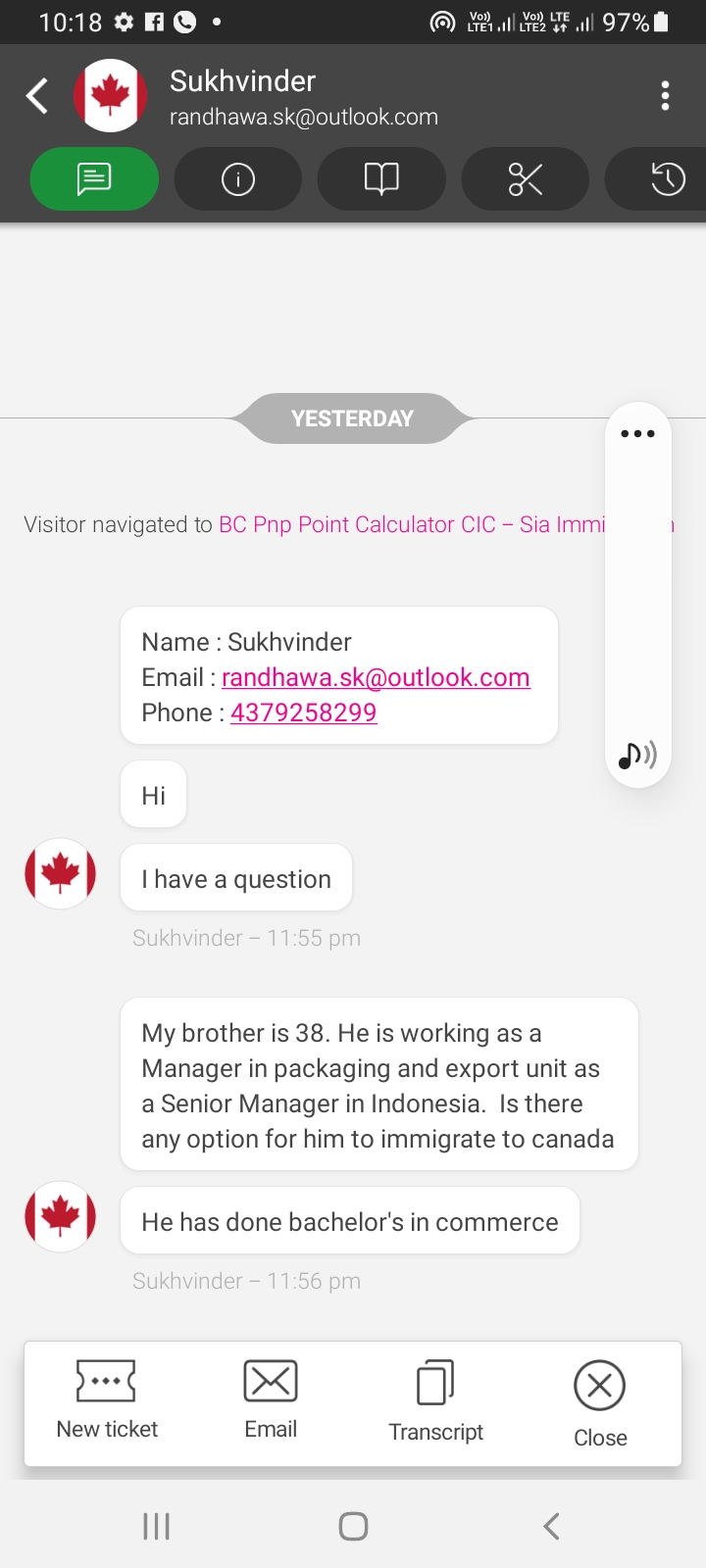This screenshot has height=1568, width=706.
Task: Close this chat conversation
Action: point(600,1404)
